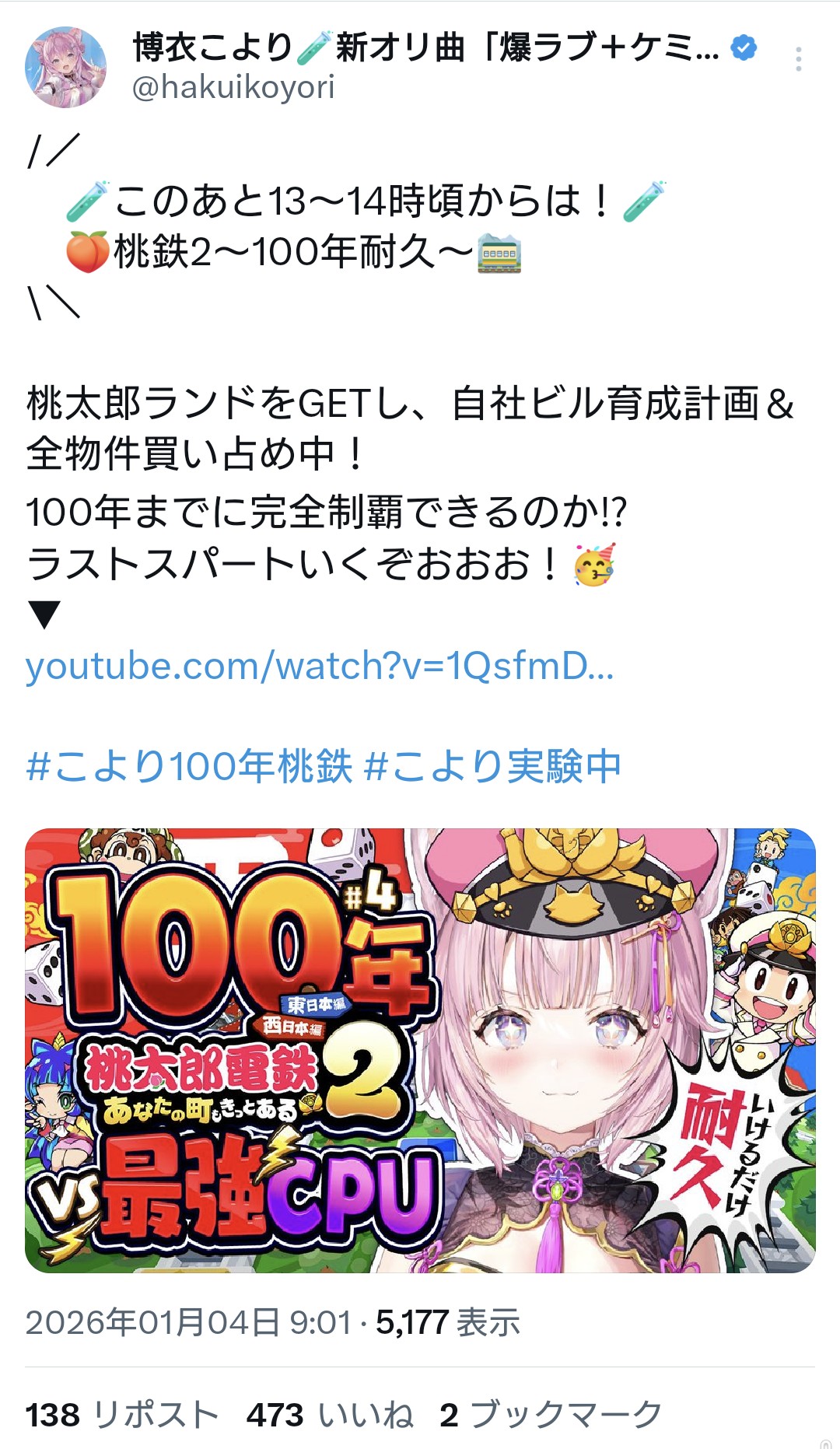Open the tweet's three-dot overflow menu
Screen dimensions: 840x1449
pyautogui.click(x=798, y=59)
